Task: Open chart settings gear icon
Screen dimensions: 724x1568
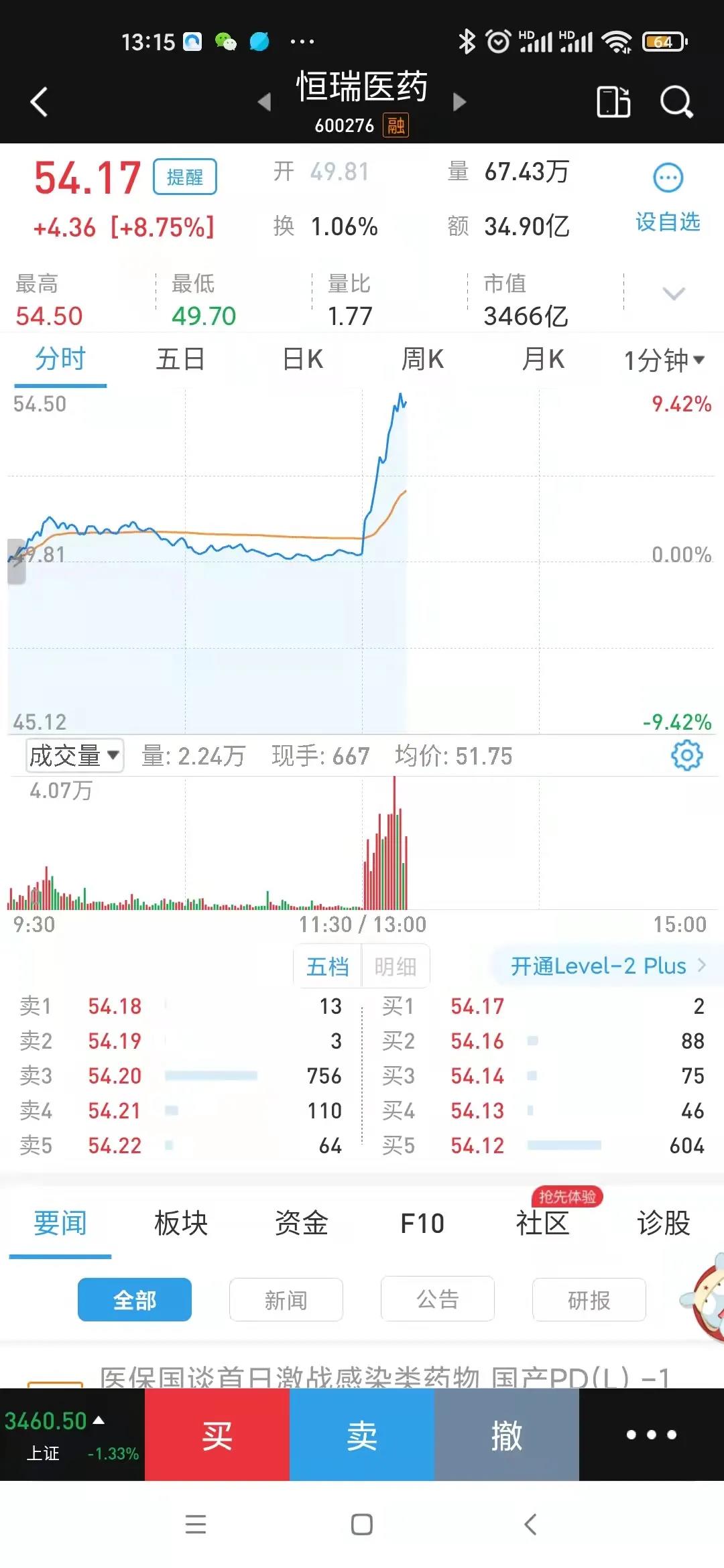Action: [686, 756]
